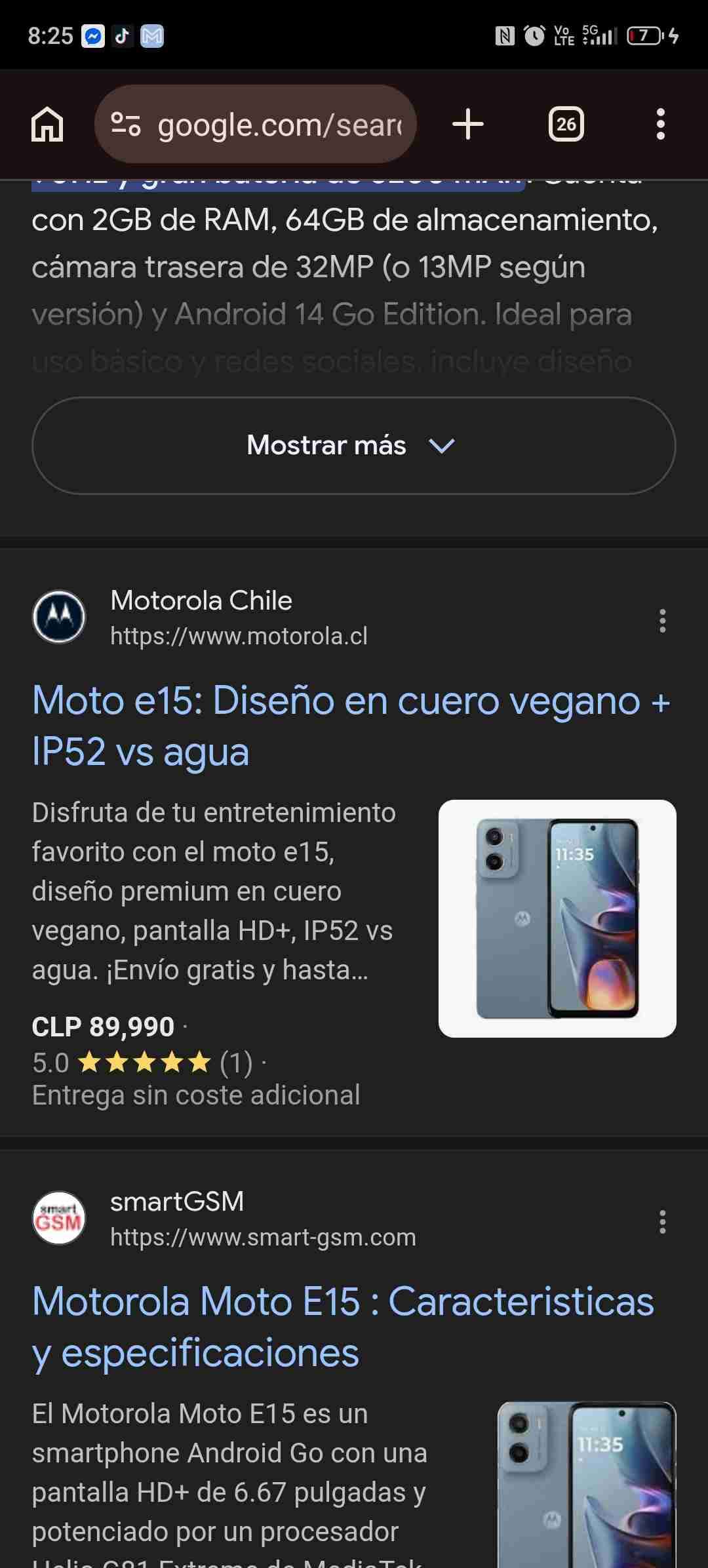The width and height of the screenshot is (708, 1568).
Task: Open the three-dot menu for Motorola Chile result
Action: tap(662, 623)
